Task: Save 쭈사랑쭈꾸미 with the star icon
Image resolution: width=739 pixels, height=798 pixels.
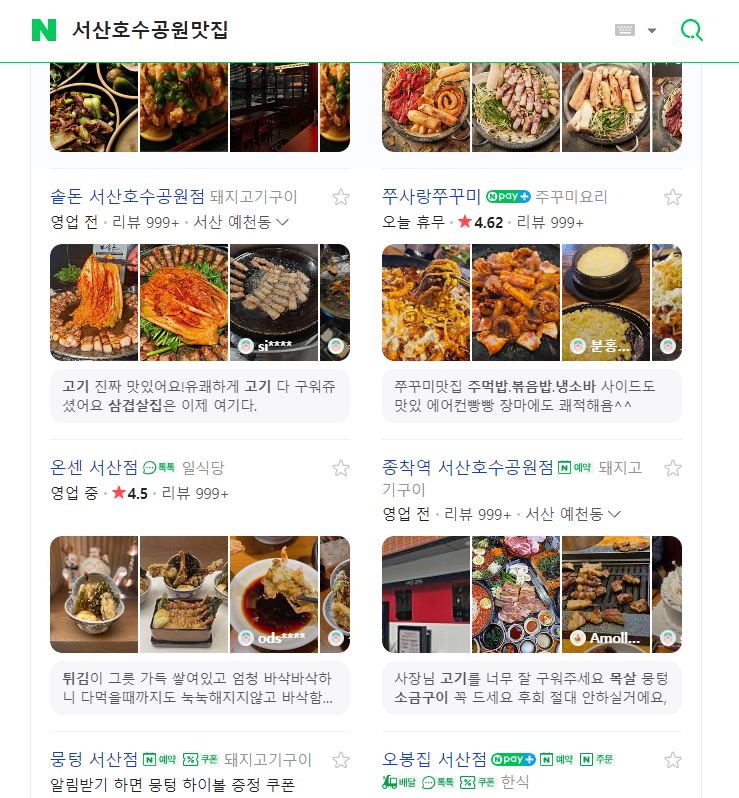Action: tap(673, 197)
